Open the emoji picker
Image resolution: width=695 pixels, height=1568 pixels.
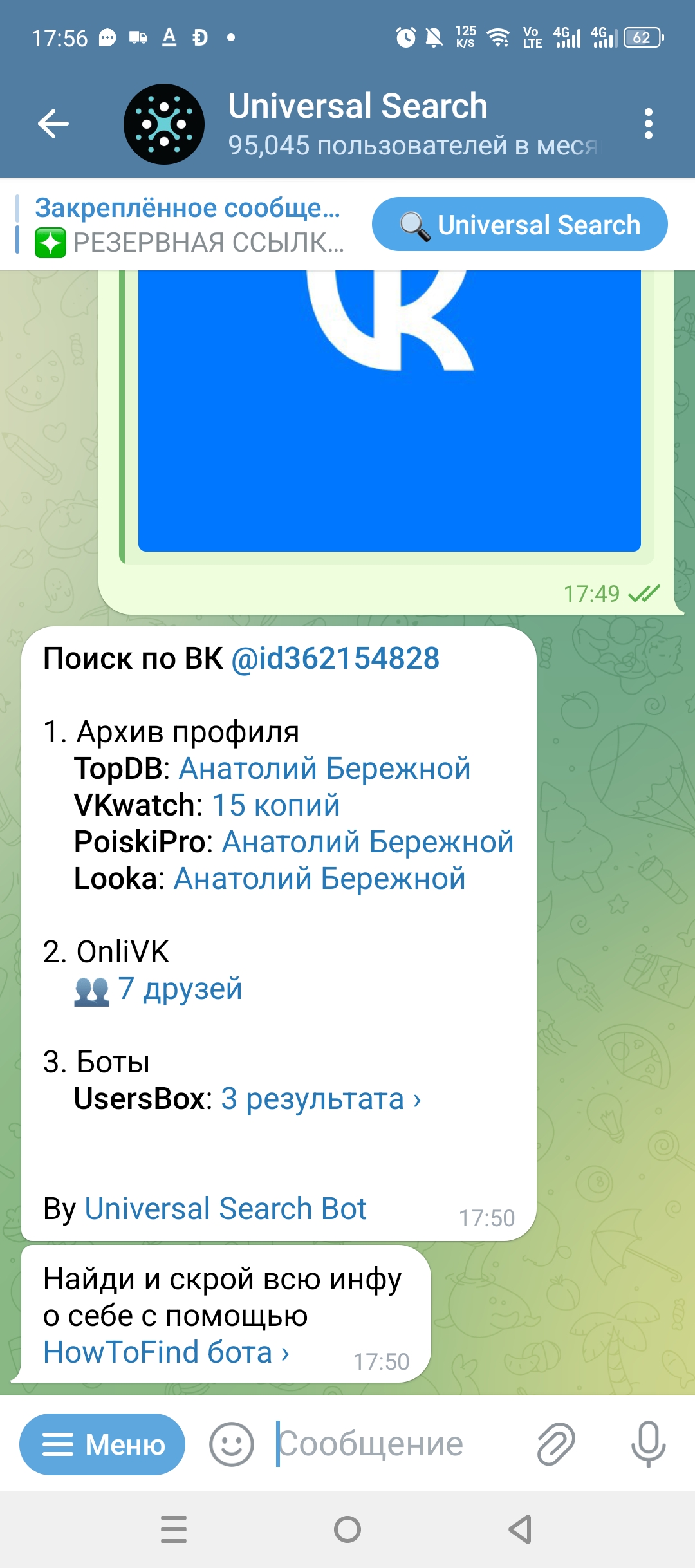point(232,1444)
